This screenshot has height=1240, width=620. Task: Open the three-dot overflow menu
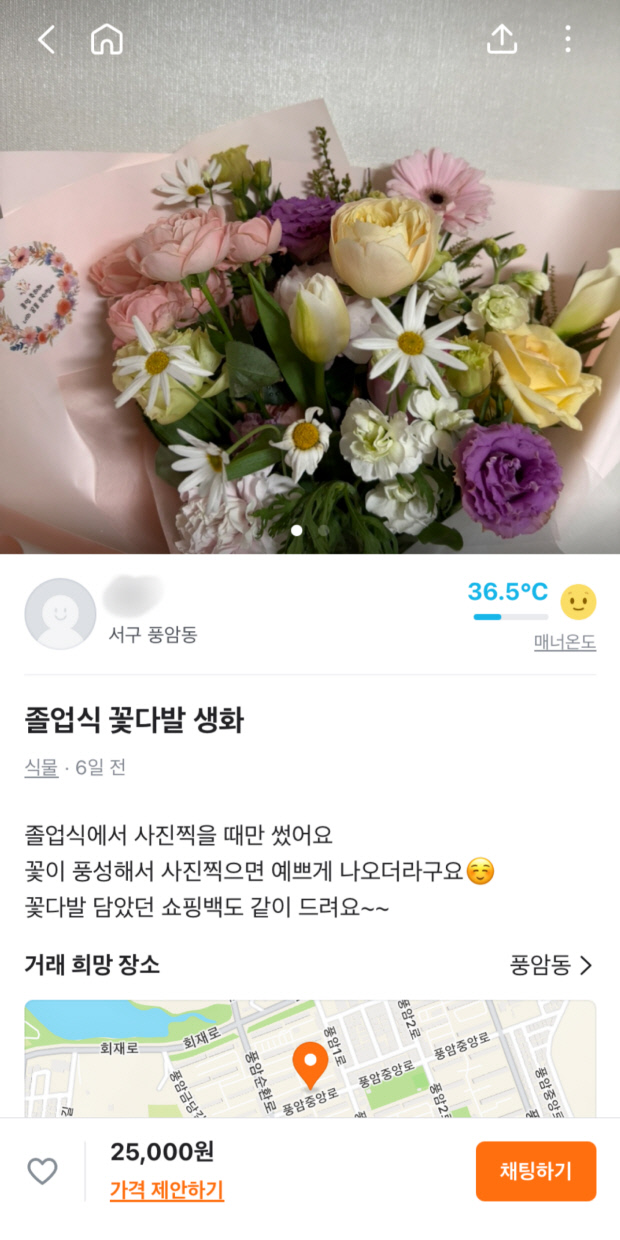(567, 40)
